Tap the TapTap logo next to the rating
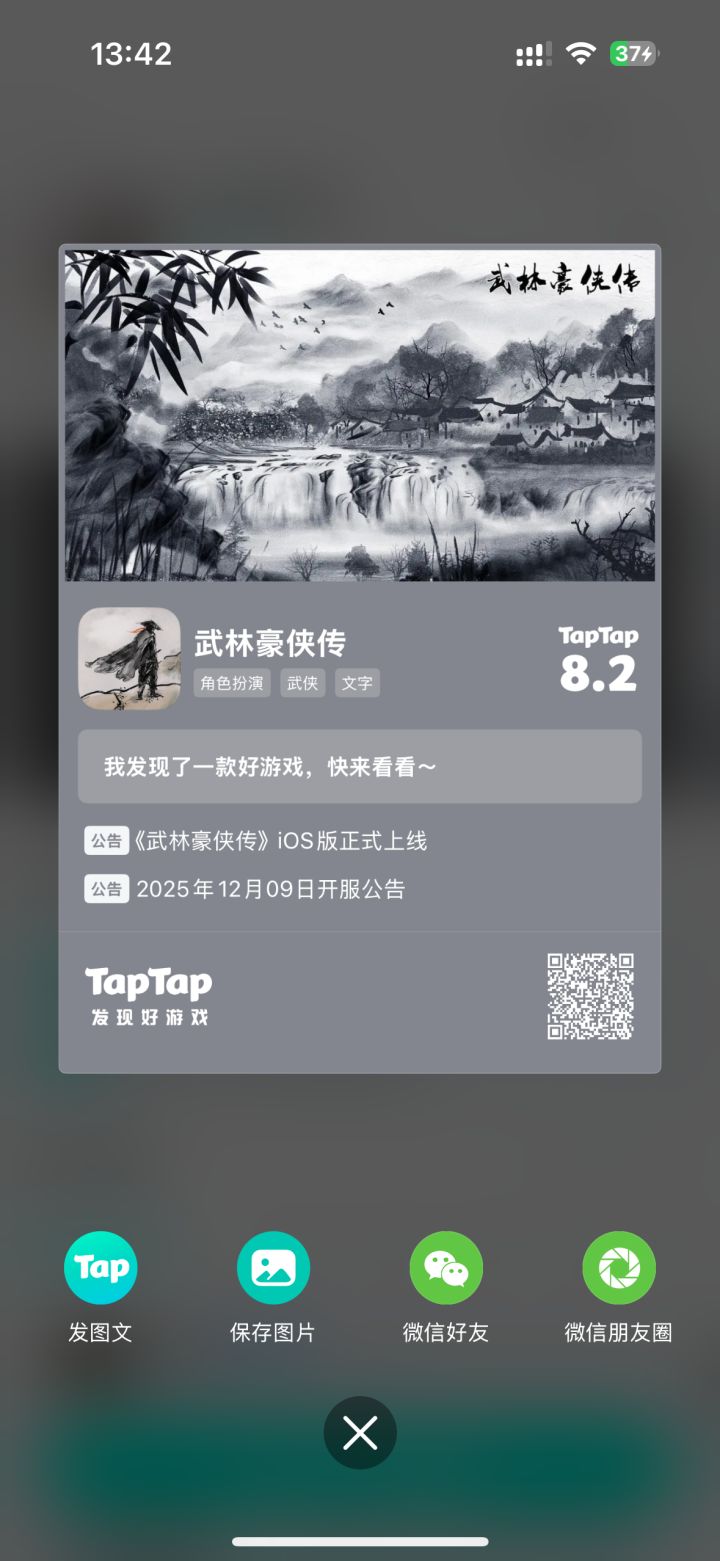The image size is (720, 1561). click(597, 635)
